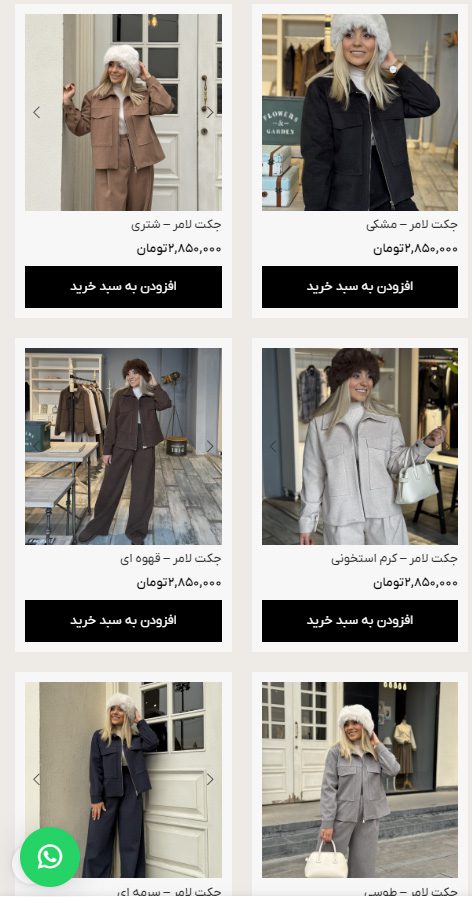The image size is (472, 897).
Task: Add the cream (کرم استخونی) Lamer jacket to cart
Action: (x=360, y=621)
